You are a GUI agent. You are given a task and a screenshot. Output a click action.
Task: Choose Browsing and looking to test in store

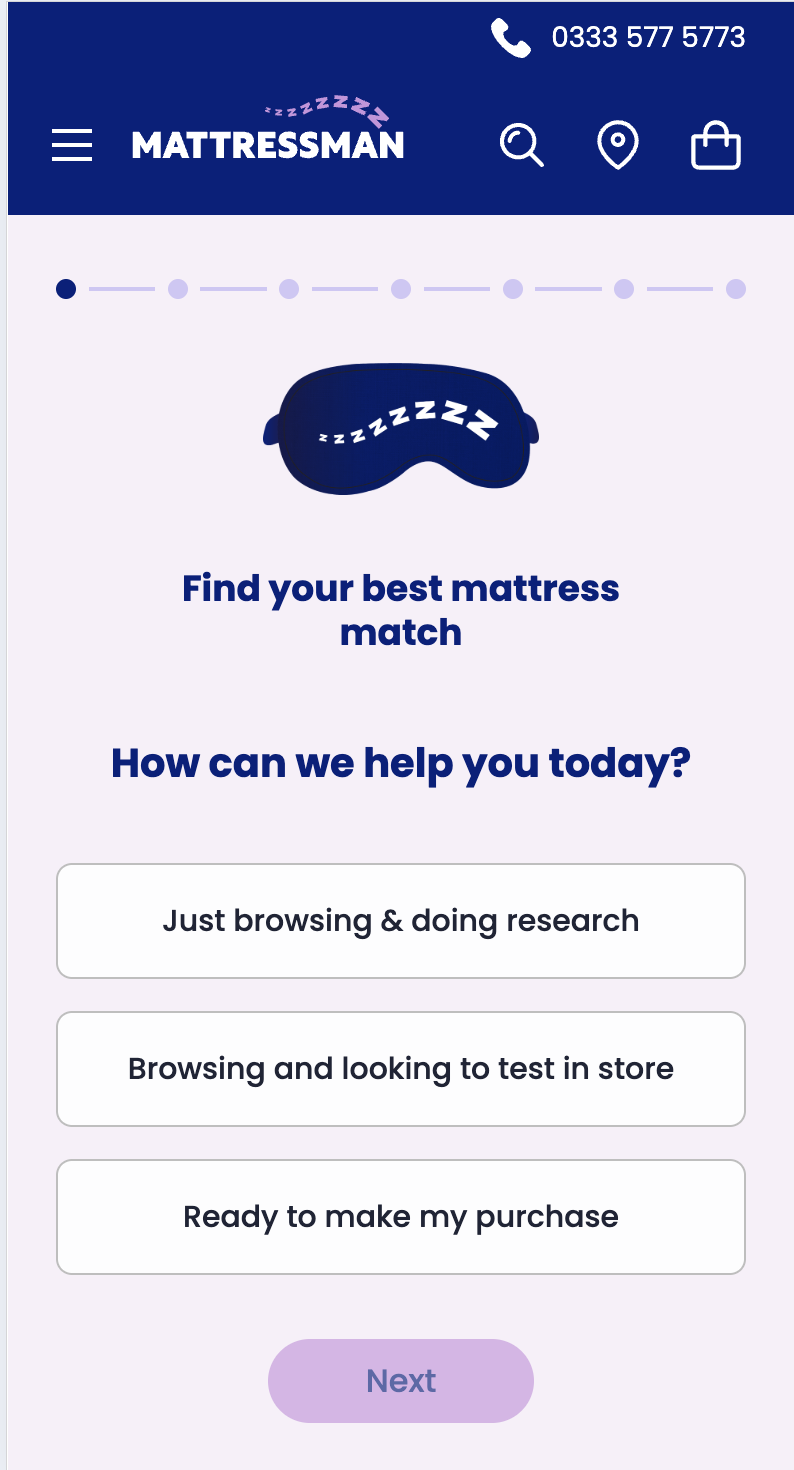[x=400, y=1069]
